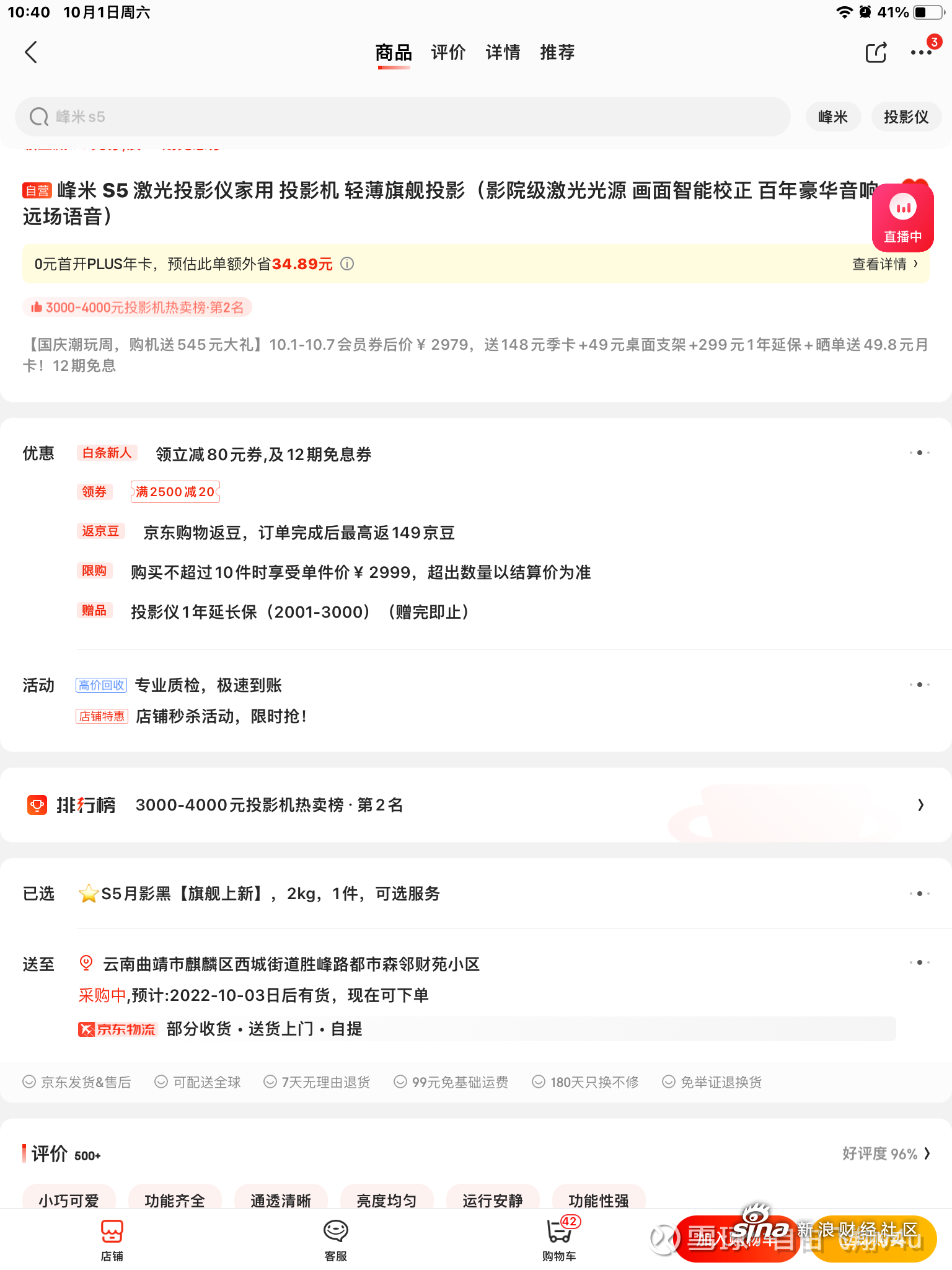Tap the search box showing 峰米 s5
952x1270 pixels.
click(x=403, y=117)
